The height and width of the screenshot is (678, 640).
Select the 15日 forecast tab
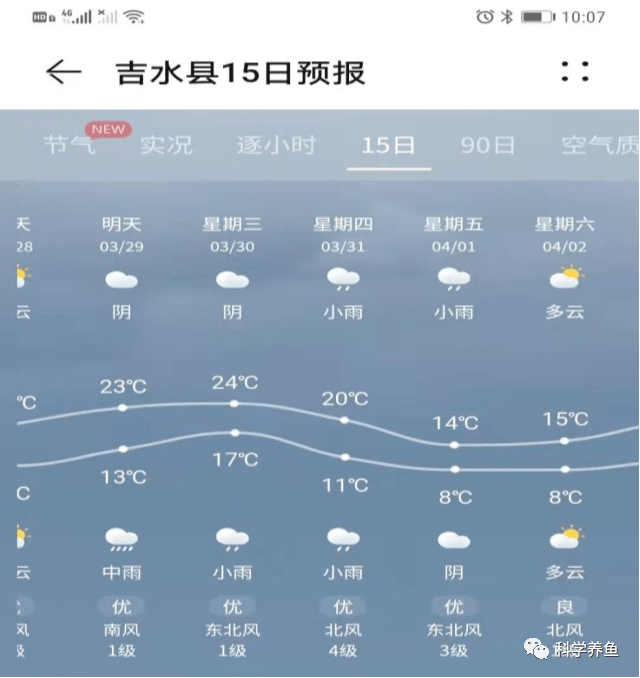click(388, 146)
